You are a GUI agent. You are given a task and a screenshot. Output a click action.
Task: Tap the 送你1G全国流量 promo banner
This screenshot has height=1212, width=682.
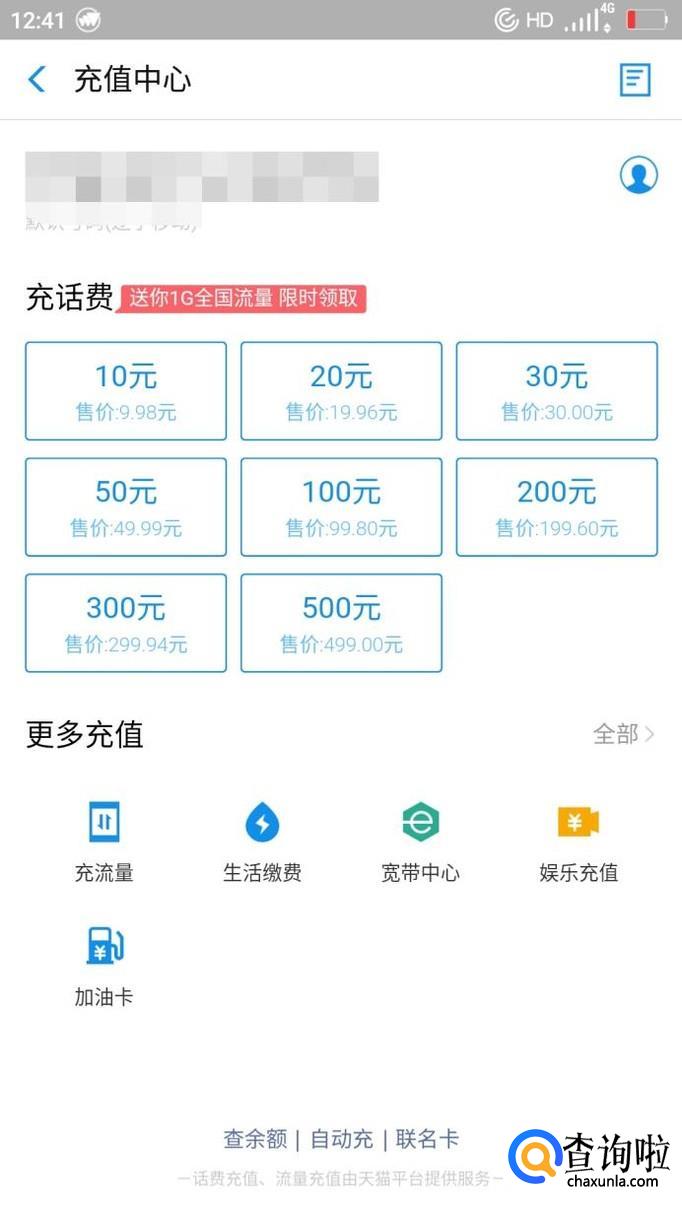point(243,298)
